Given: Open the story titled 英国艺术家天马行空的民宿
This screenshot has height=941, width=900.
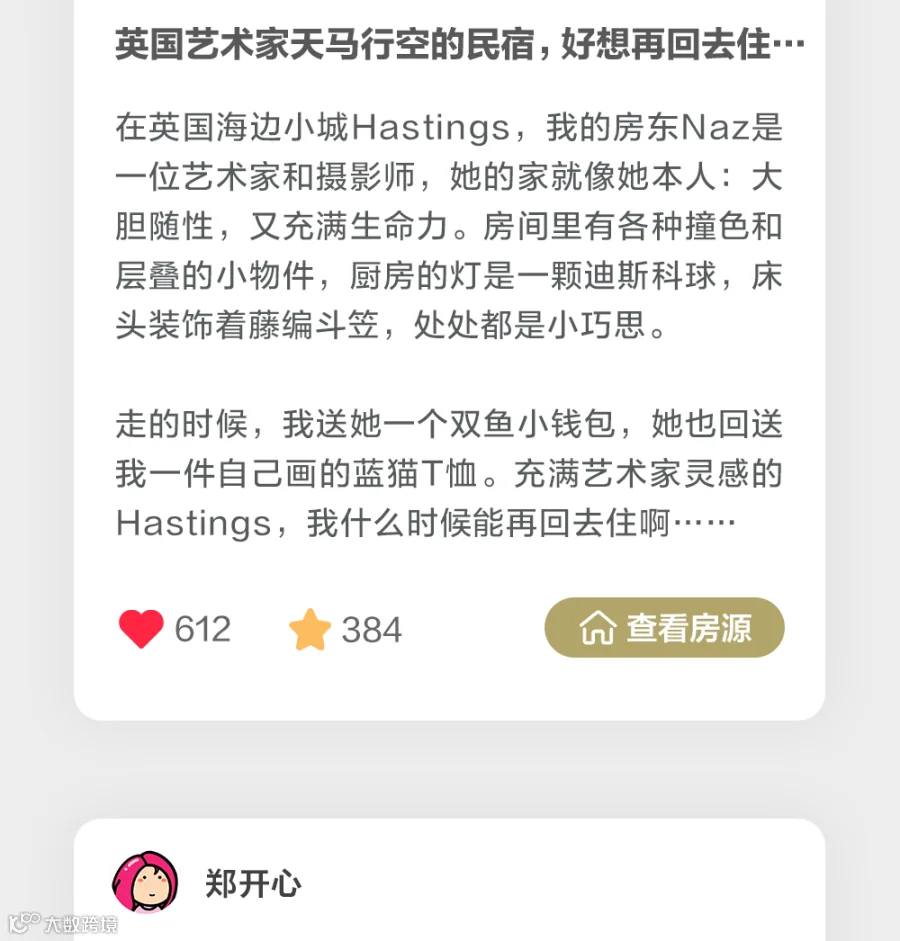Looking at the screenshot, I should [460, 44].
